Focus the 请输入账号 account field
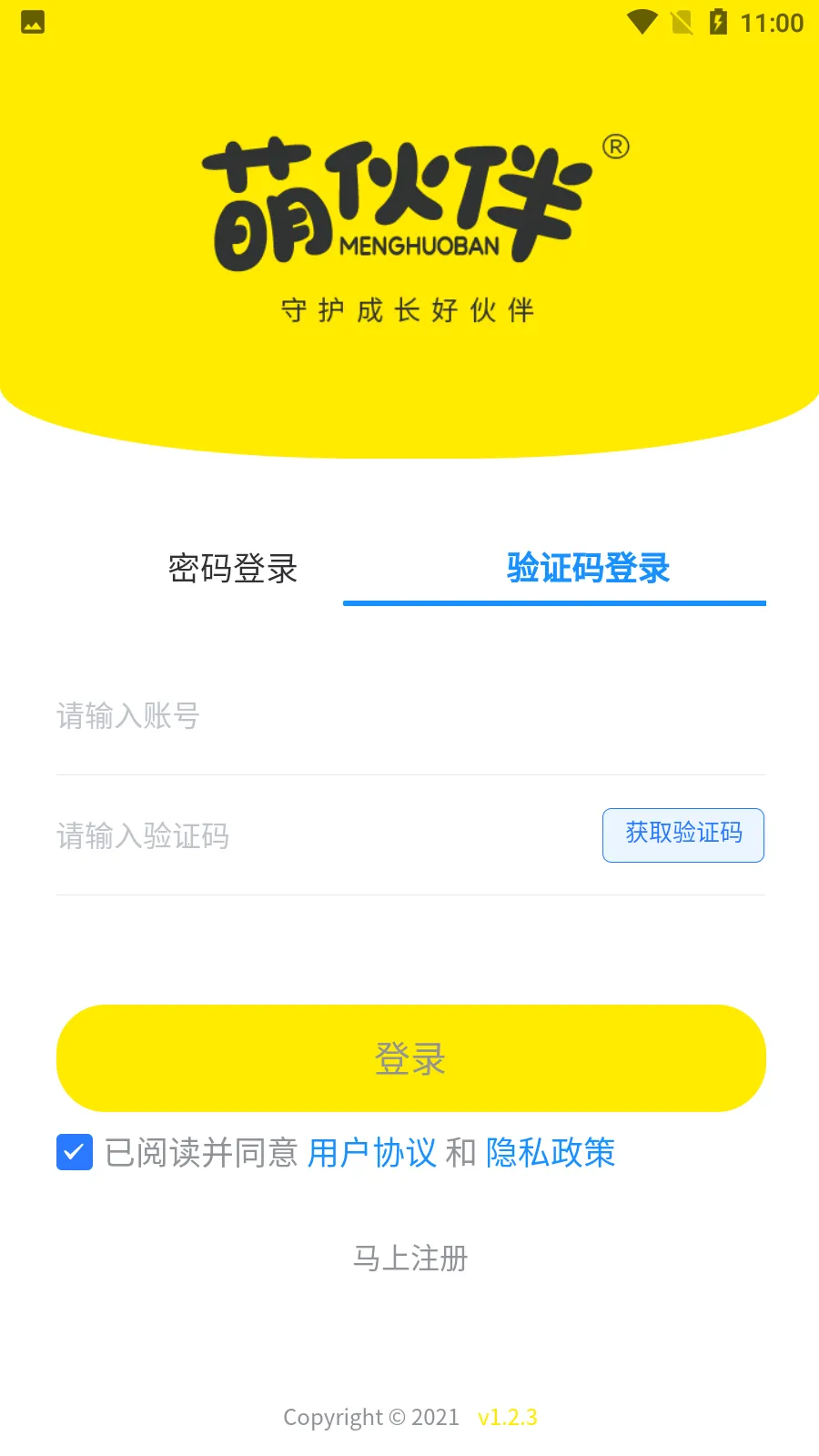The image size is (819, 1456). coord(409,716)
